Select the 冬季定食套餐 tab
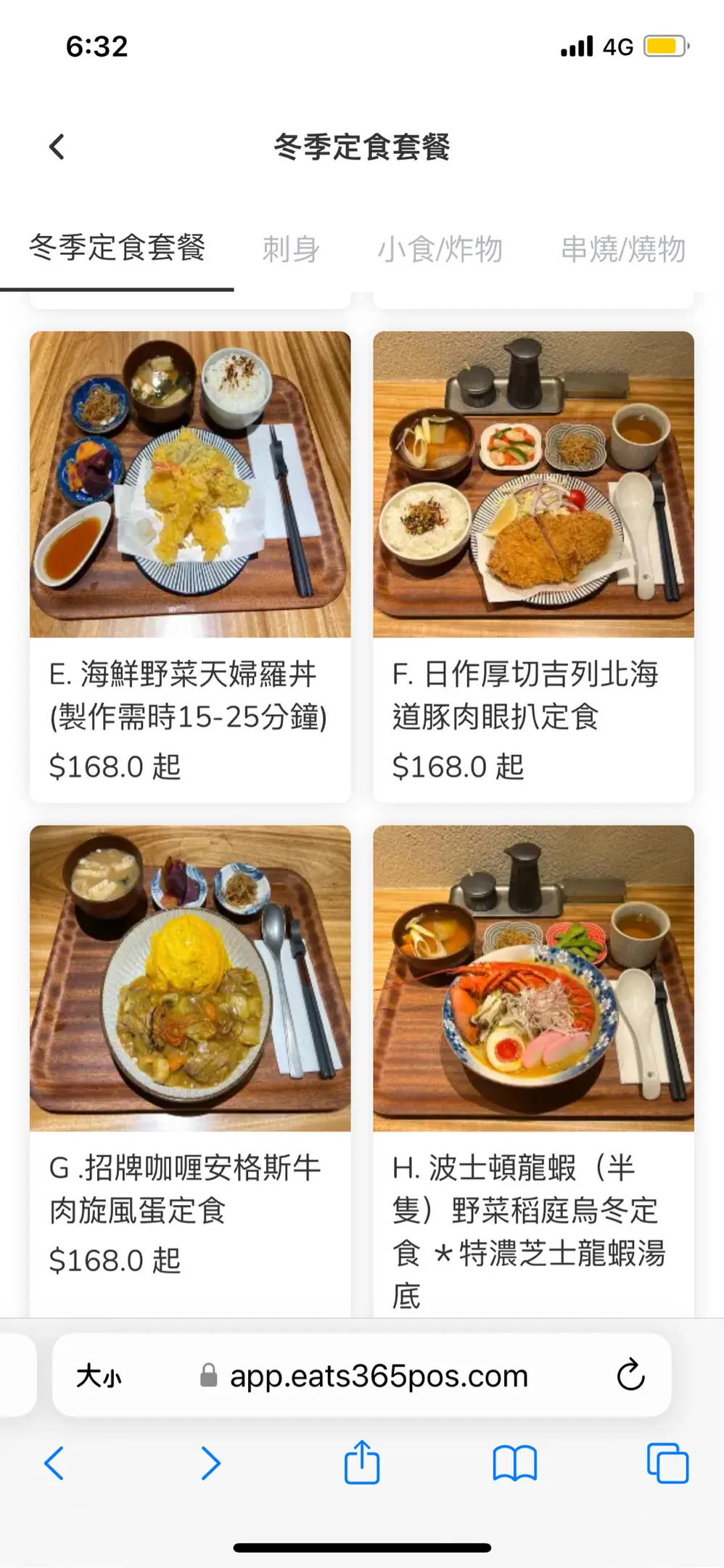724x1568 pixels. 117,248
